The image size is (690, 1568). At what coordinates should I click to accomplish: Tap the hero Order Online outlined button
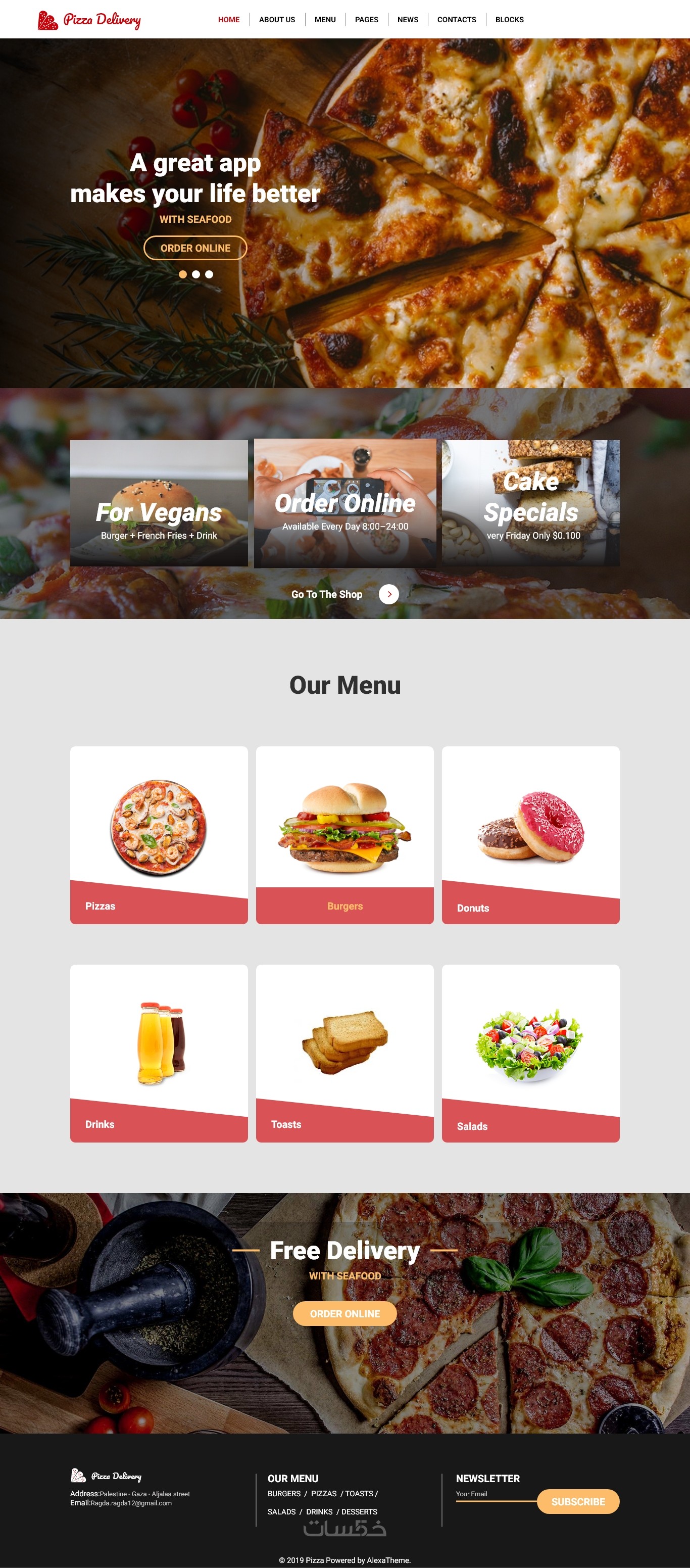(195, 248)
